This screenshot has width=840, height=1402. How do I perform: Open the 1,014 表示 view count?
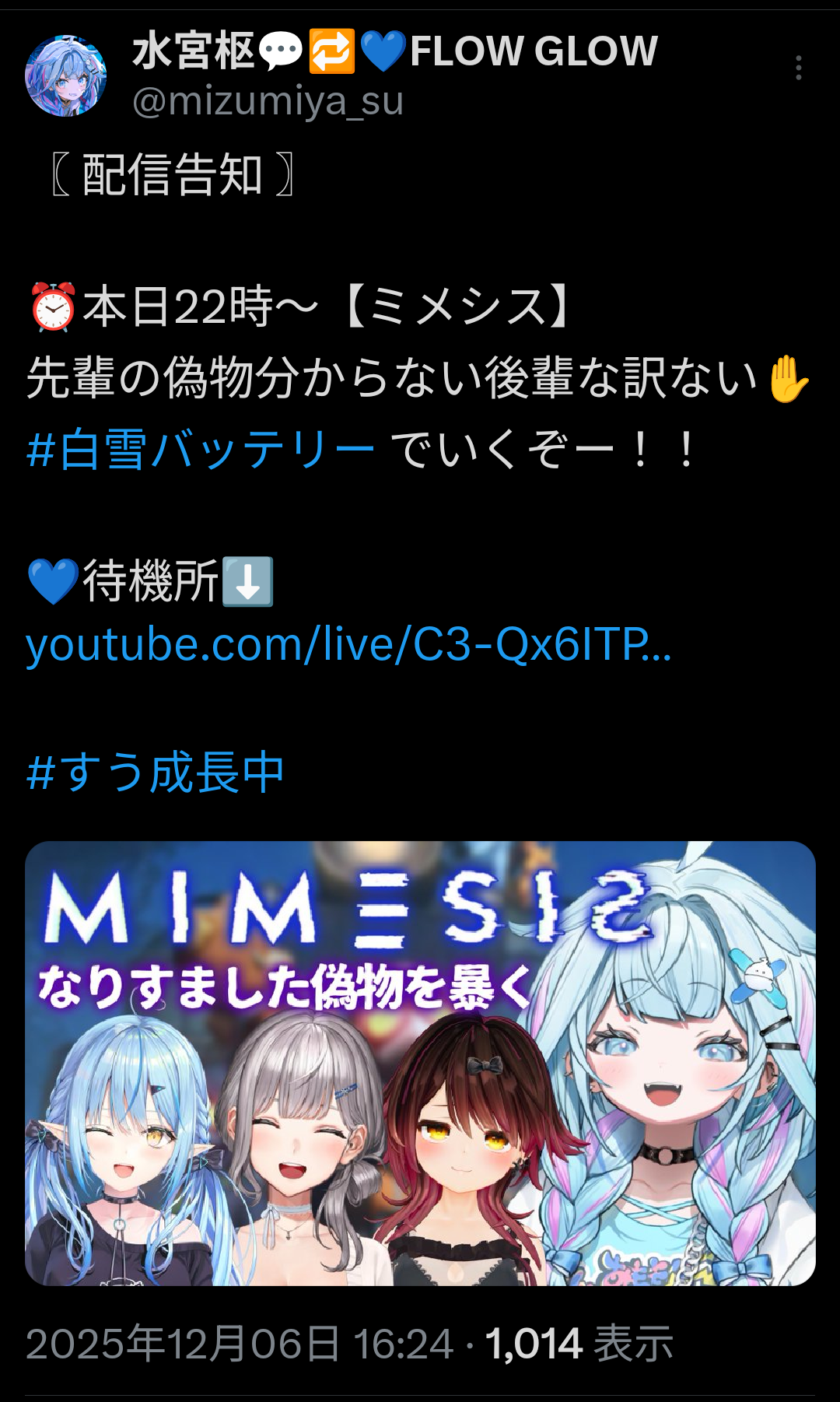point(579,1344)
